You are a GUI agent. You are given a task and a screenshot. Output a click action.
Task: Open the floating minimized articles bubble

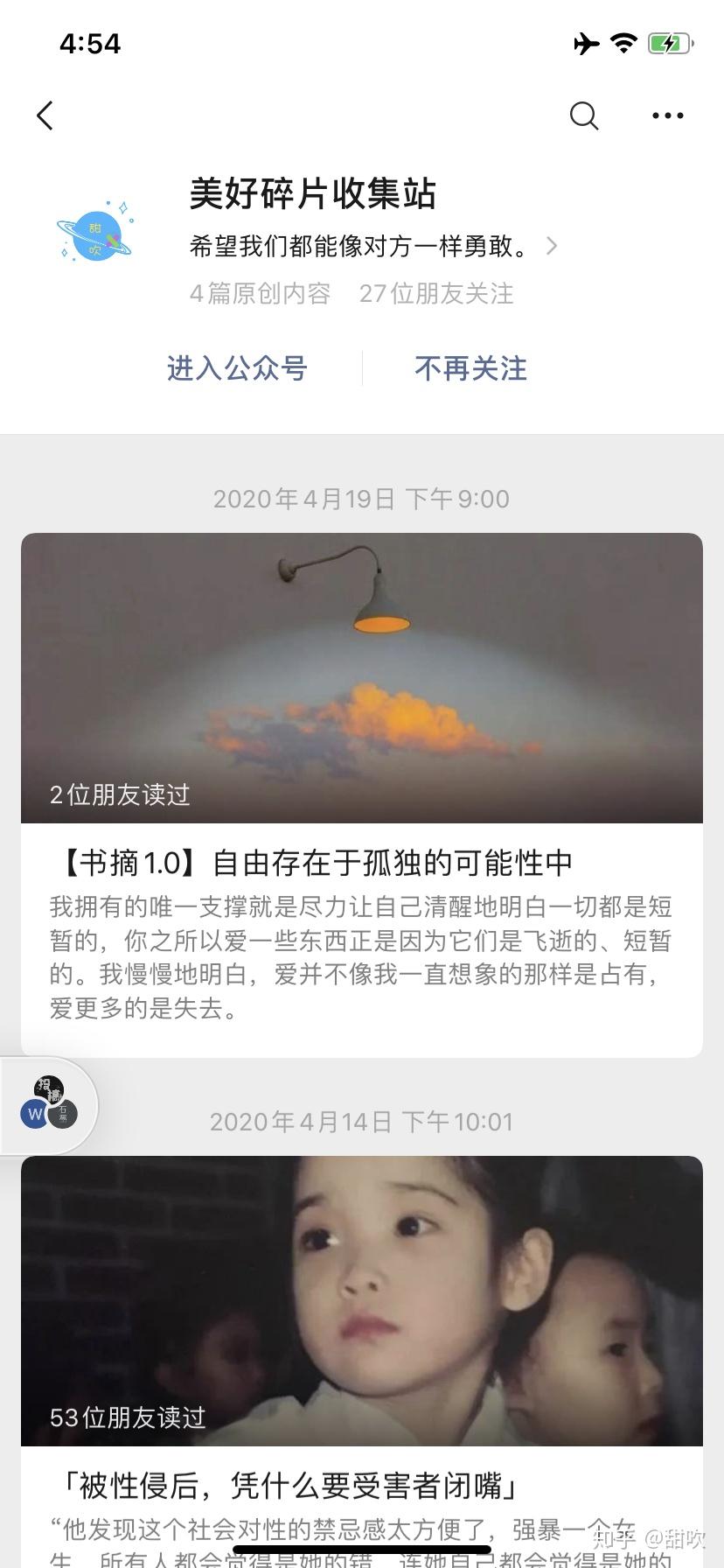pyautogui.click(x=49, y=1106)
